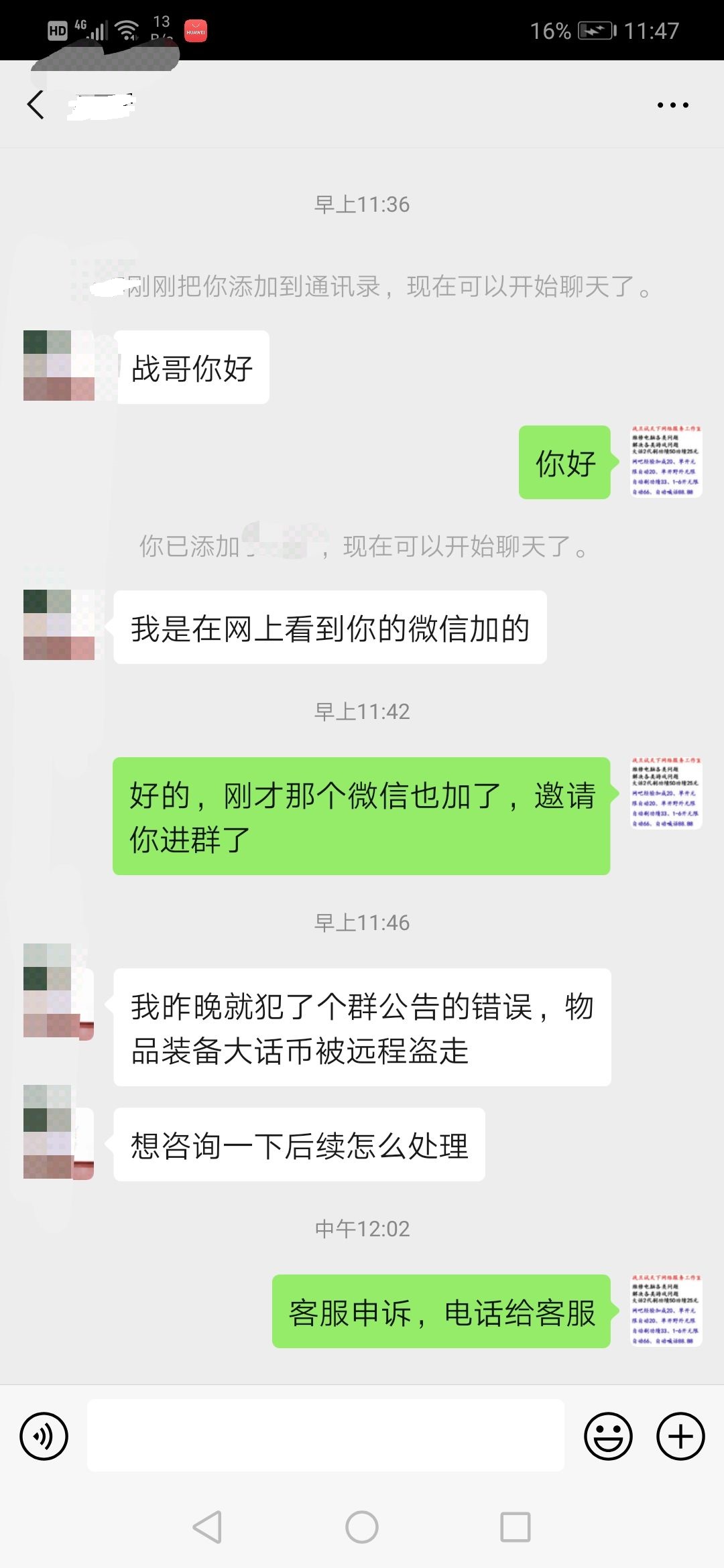The width and height of the screenshot is (724, 1568).
Task: Open the emoji sticker panel
Action: pyautogui.click(x=608, y=1436)
